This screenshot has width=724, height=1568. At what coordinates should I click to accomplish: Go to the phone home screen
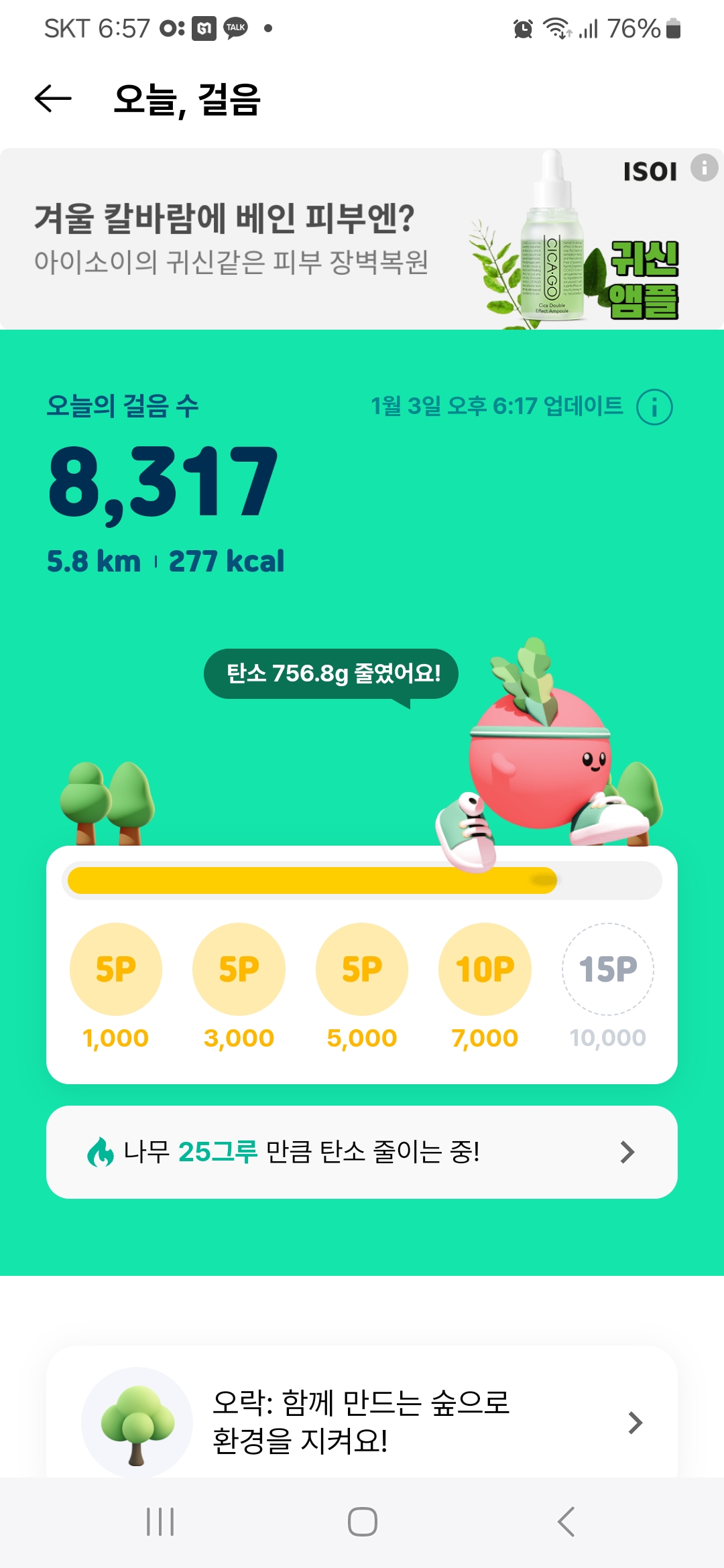coord(362,1522)
